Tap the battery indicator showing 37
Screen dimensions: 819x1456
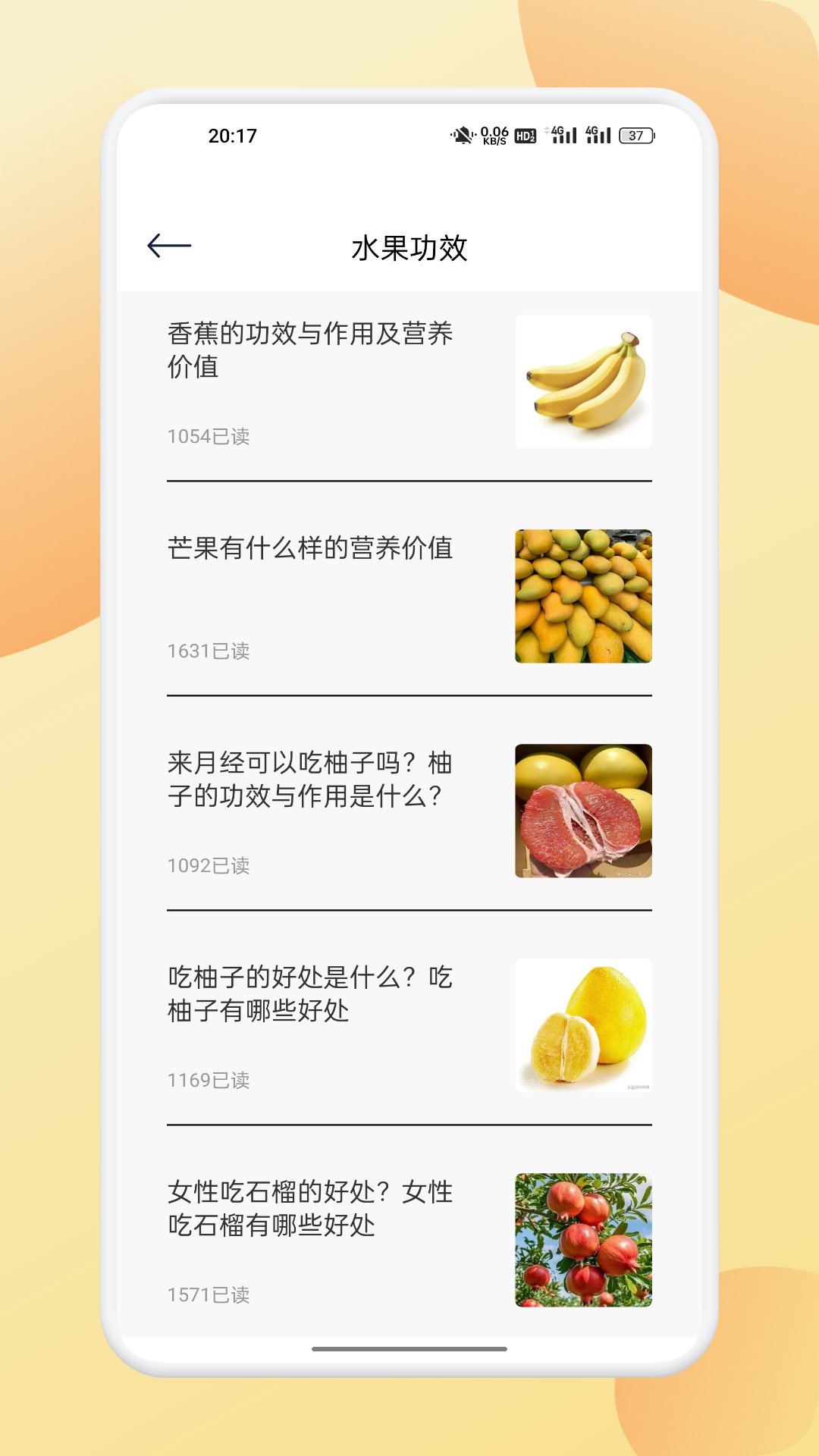pos(635,136)
